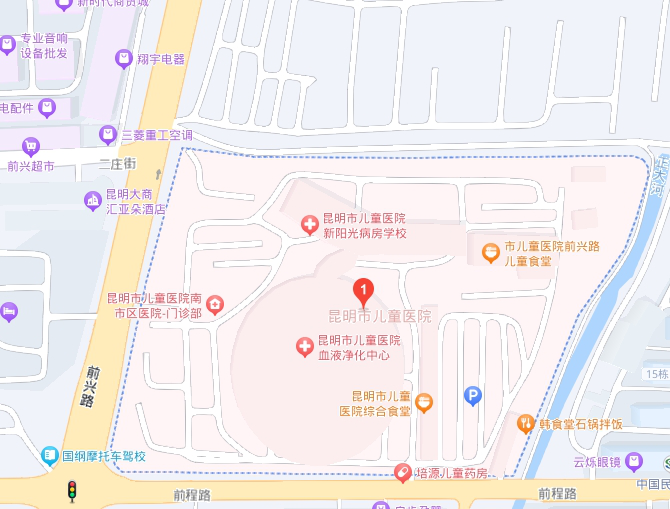Open 昆明大商汇亚朵酒店 hotel marker
670x509 pixels.
93,201
